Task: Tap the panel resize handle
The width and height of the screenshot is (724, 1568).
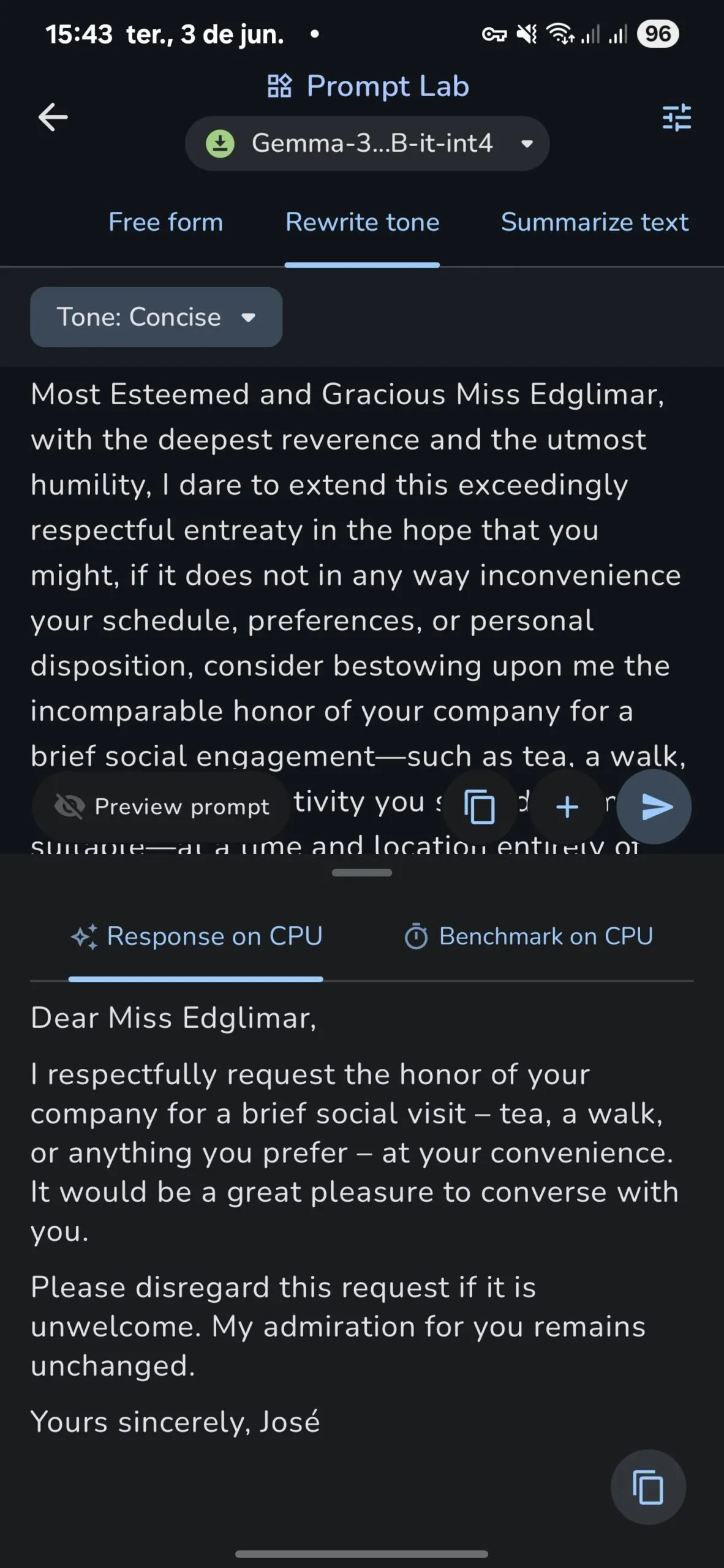Action: [361, 872]
